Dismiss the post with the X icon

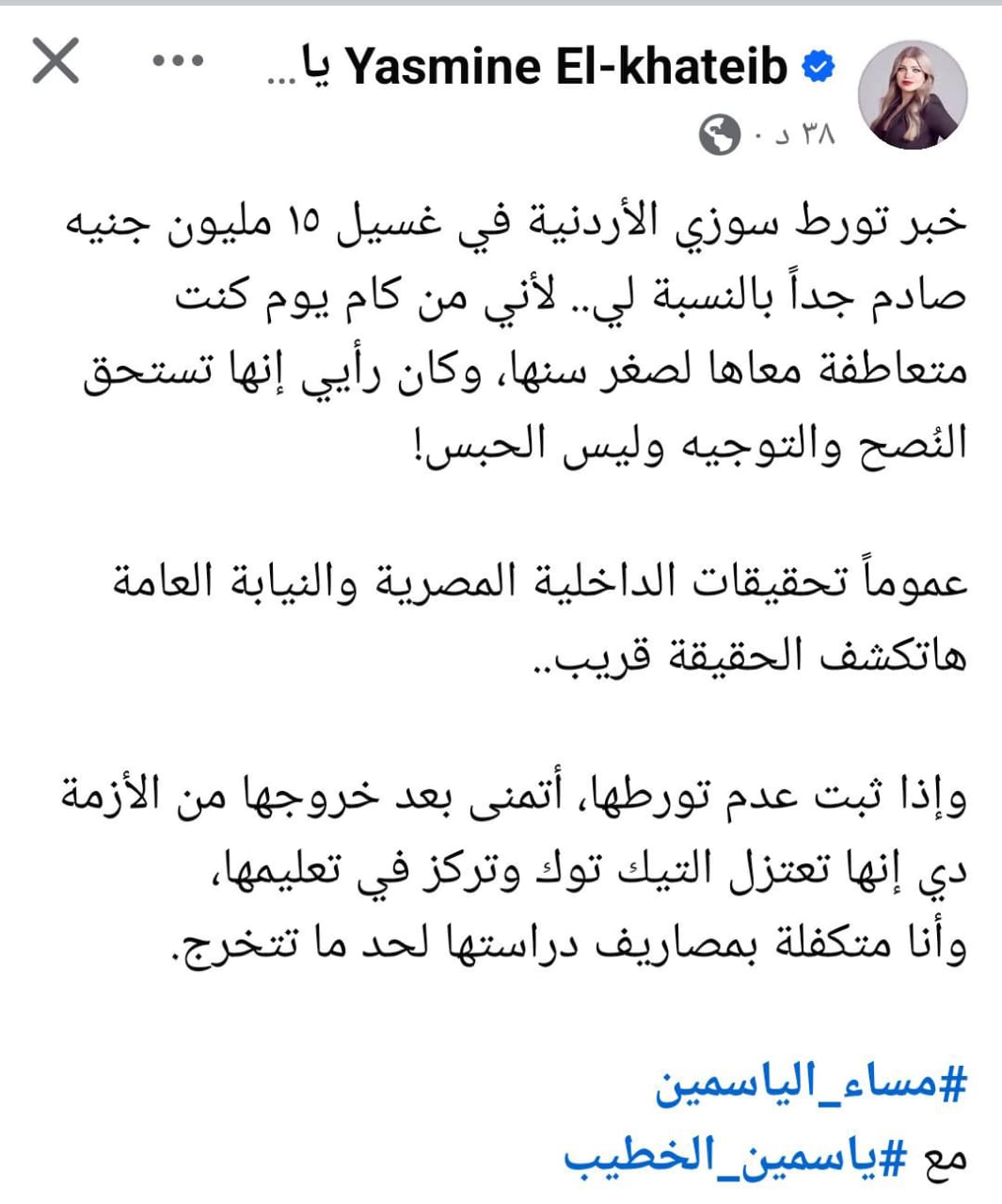[56, 63]
